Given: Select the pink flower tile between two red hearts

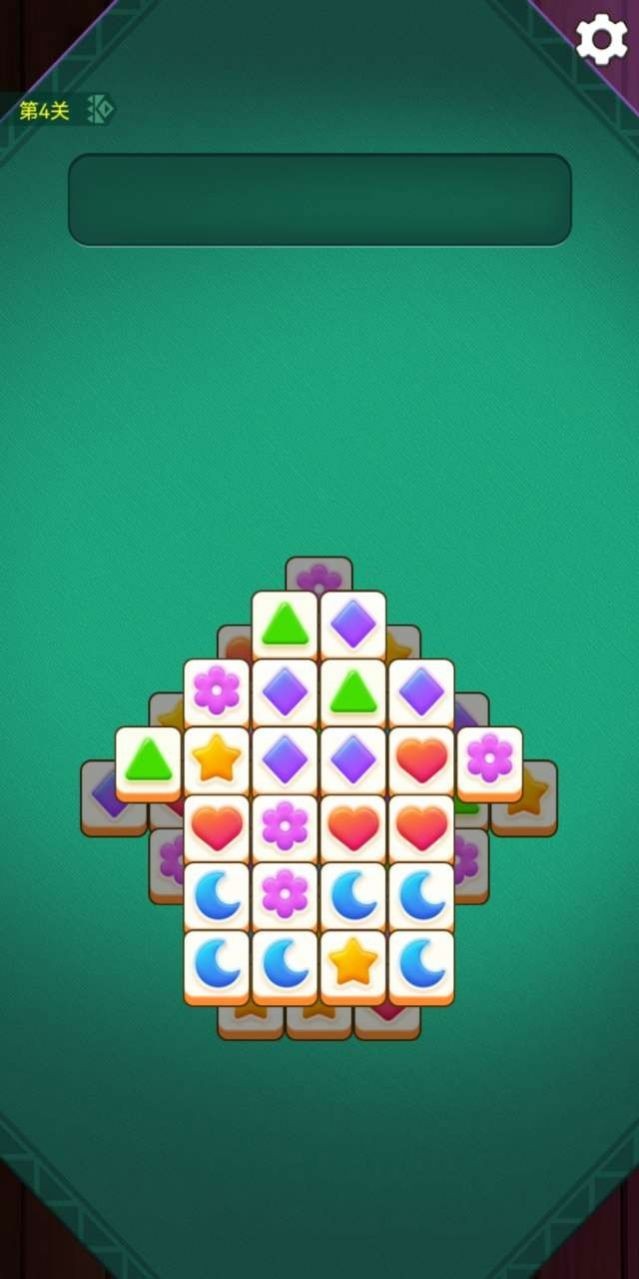Looking at the screenshot, I should pyautogui.click(x=285, y=828).
